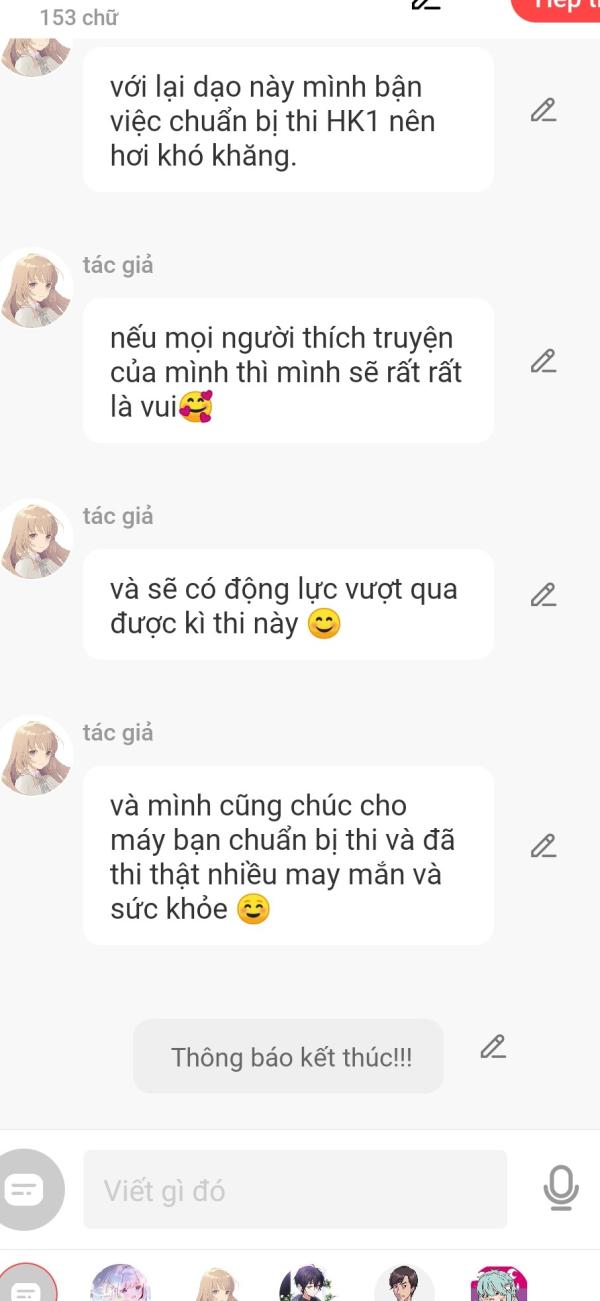Edit the 'chuẩn bị thi HK1' message

click(543, 110)
